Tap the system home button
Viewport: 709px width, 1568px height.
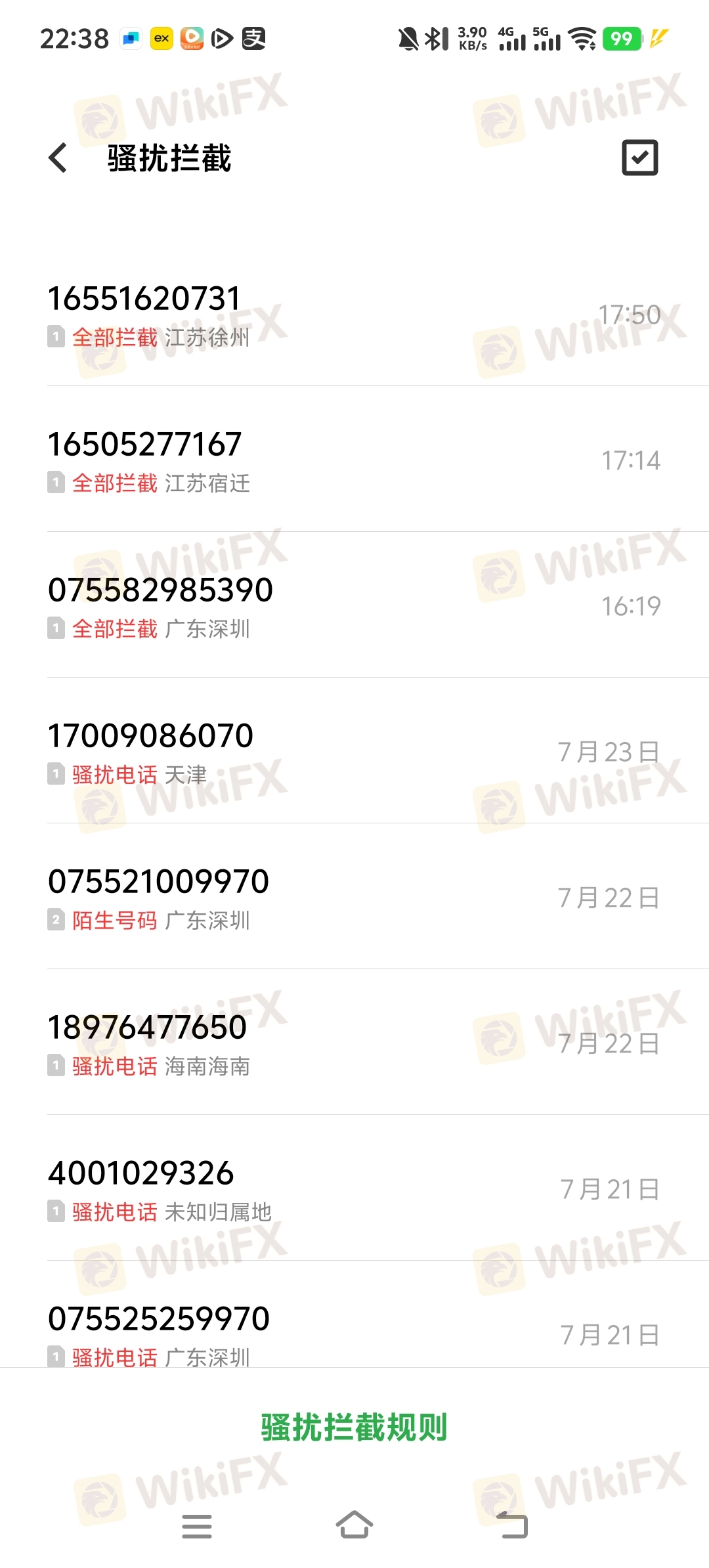(x=354, y=1525)
